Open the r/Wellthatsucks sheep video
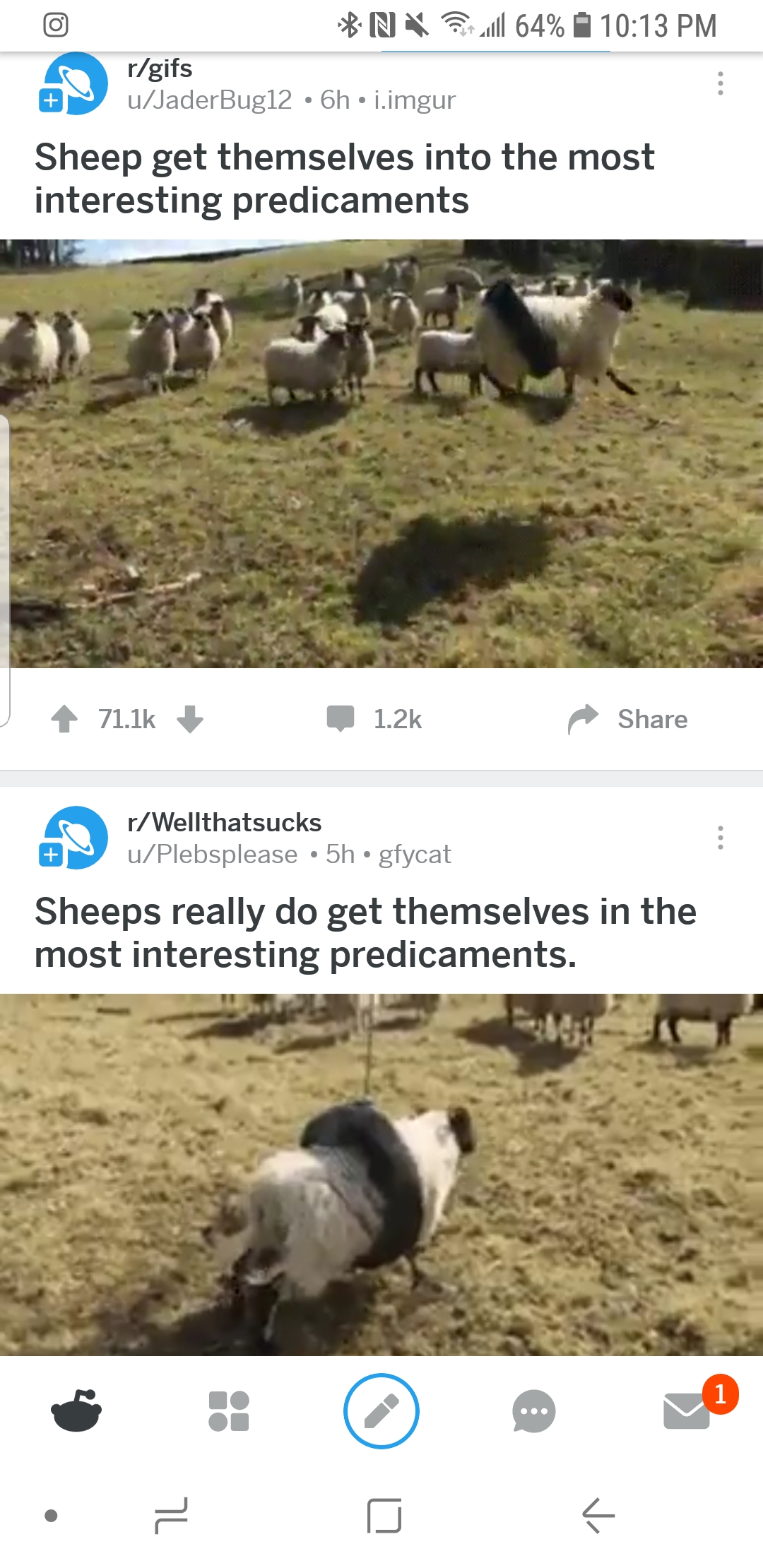763x1568 pixels. pyautogui.click(x=381, y=1174)
